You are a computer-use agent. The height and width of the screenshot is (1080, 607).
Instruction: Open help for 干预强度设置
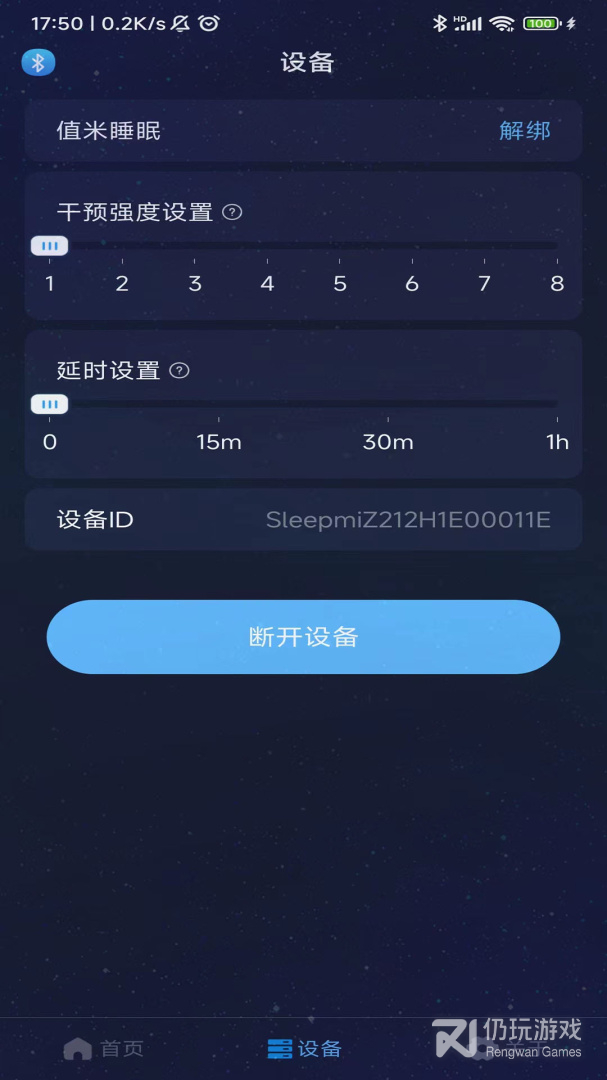pos(232,212)
